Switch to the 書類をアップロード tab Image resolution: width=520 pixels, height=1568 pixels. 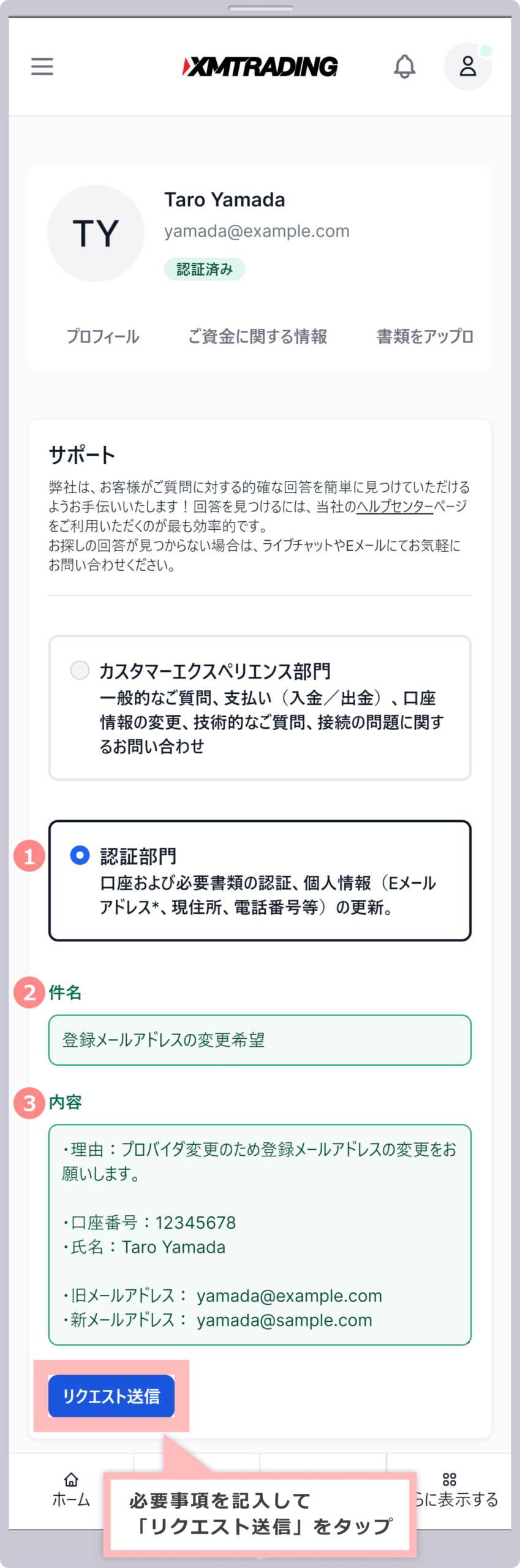tap(424, 336)
